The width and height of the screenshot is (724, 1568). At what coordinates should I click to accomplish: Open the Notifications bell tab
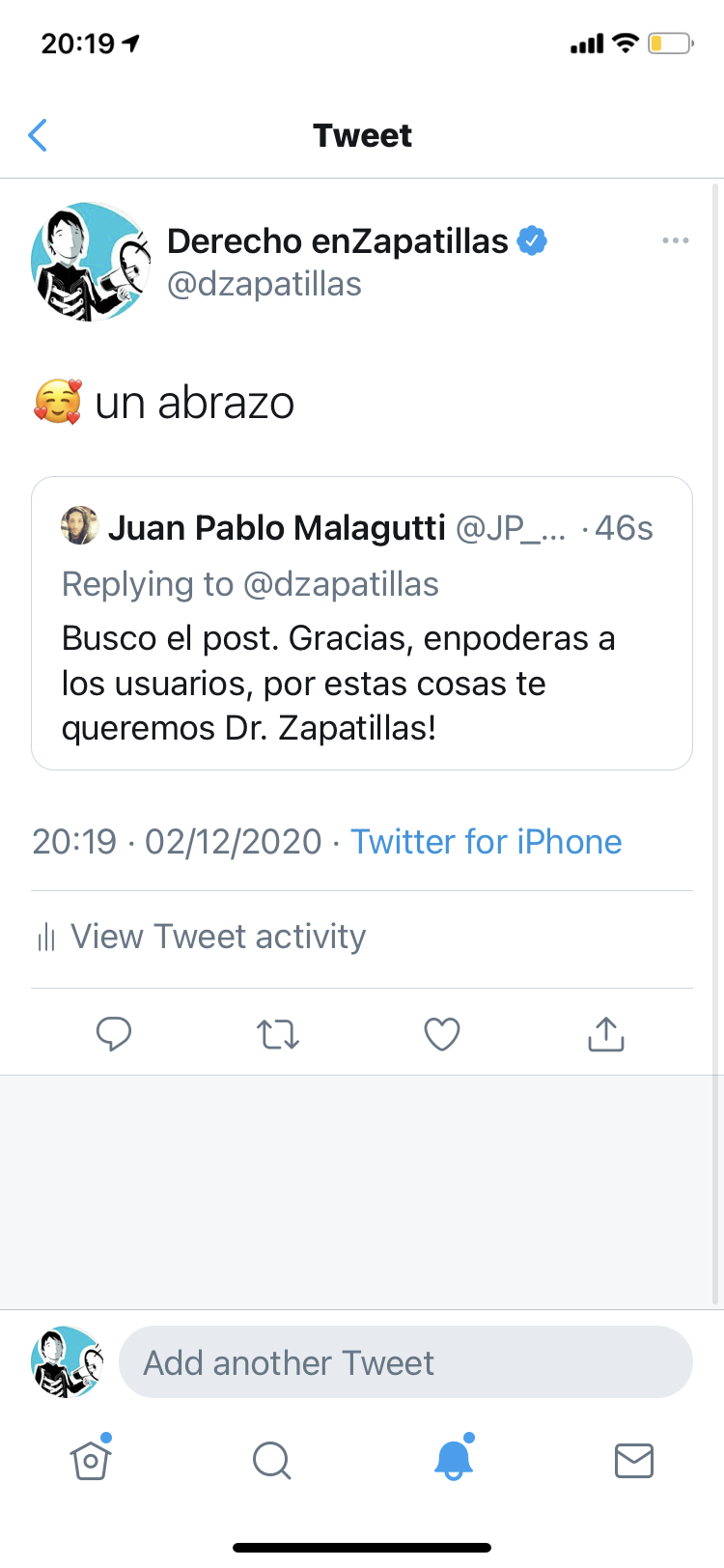click(453, 1460)
